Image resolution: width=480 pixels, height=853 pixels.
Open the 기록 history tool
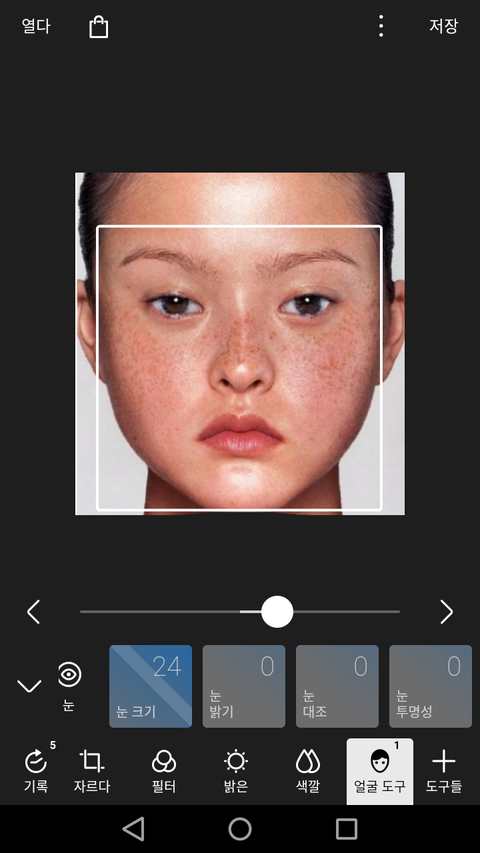36,771
